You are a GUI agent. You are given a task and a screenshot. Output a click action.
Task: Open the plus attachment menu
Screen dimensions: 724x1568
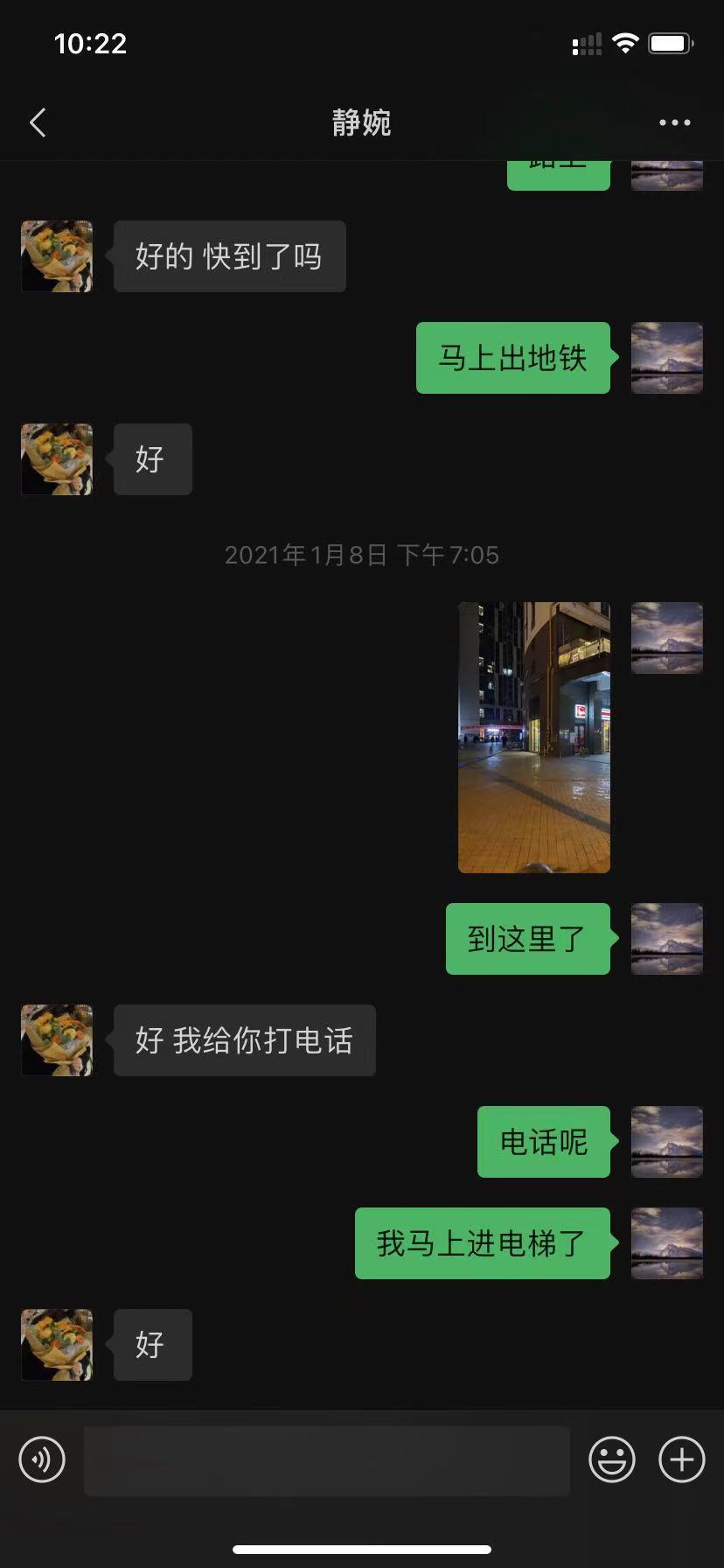(x=681, y=1459)
